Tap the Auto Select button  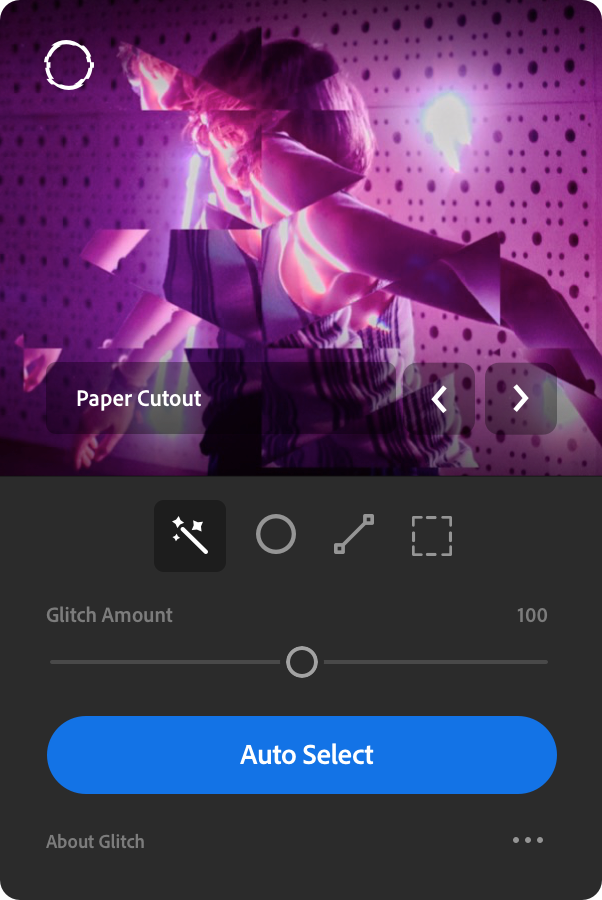tap(301, 755)
